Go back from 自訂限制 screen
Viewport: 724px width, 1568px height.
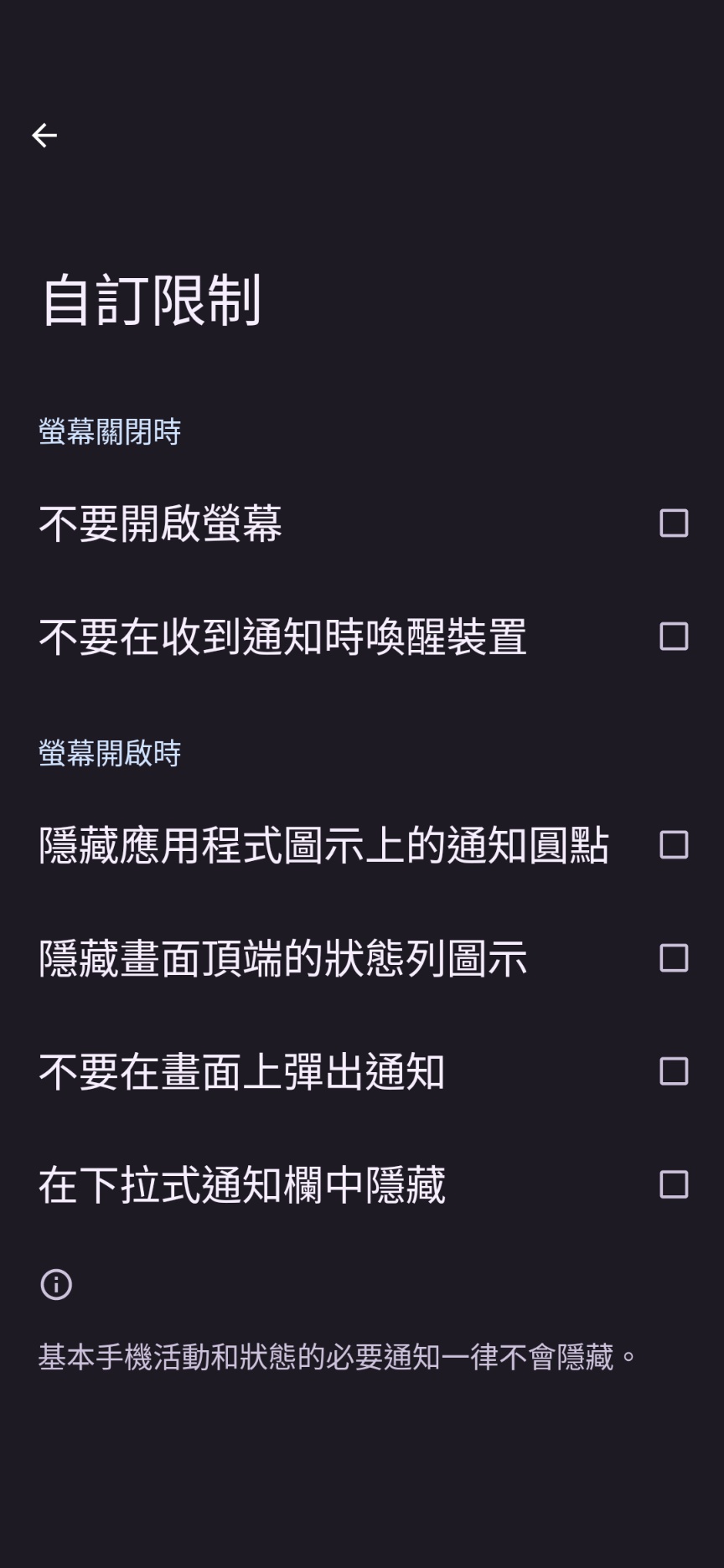pos(44,135)
